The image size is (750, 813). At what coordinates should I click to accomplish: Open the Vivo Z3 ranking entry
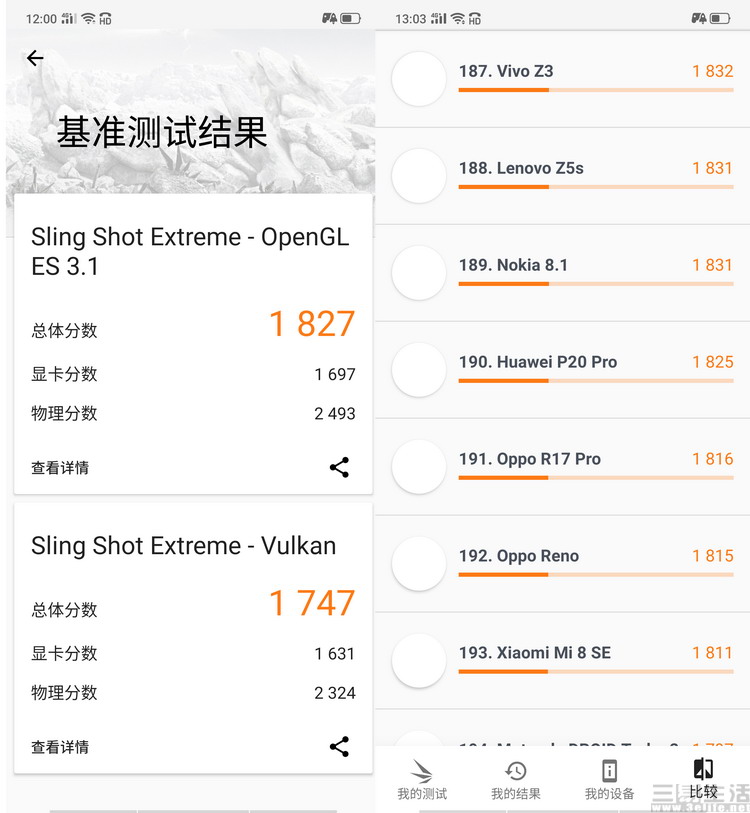[562, 78]
